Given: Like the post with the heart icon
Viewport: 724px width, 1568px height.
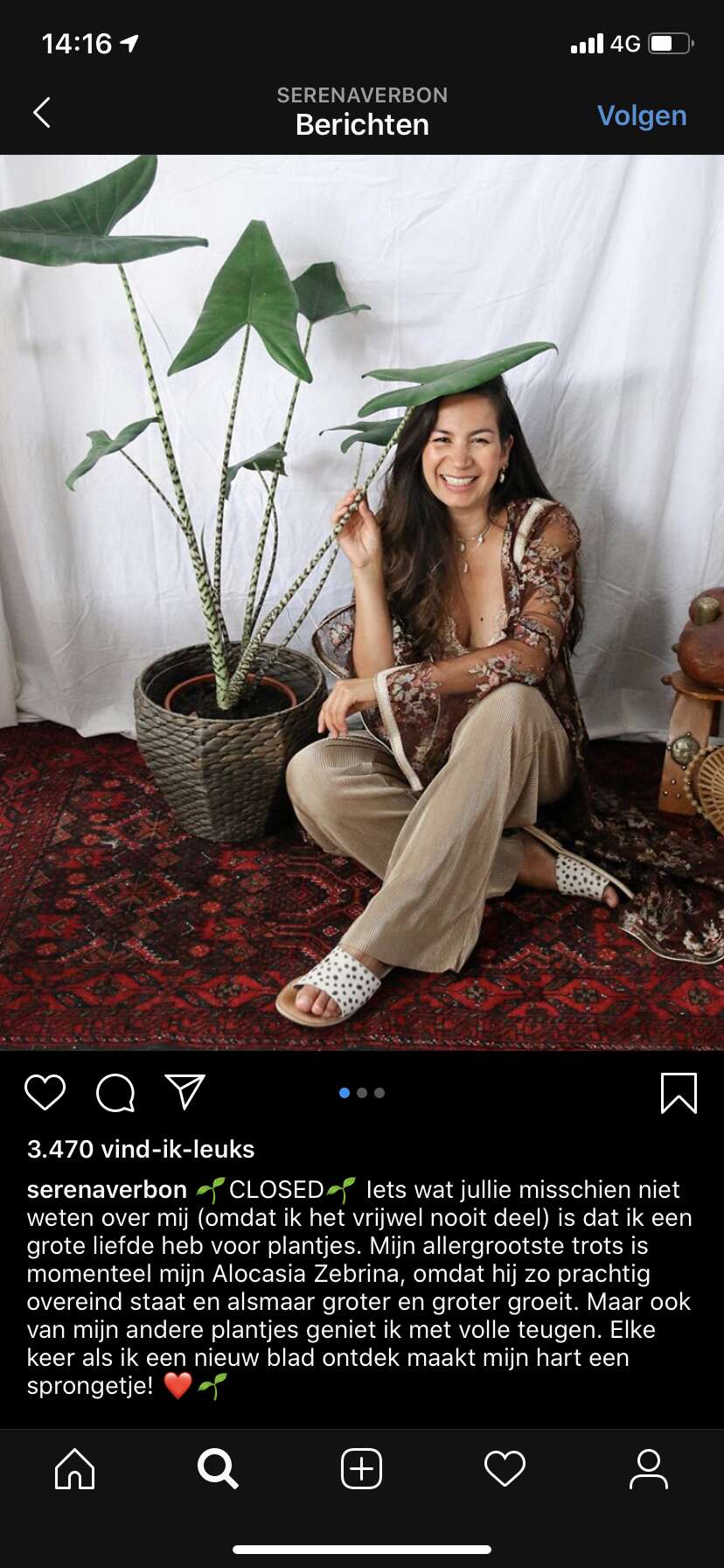Looking at the screenshot, I should [45, 1093].
